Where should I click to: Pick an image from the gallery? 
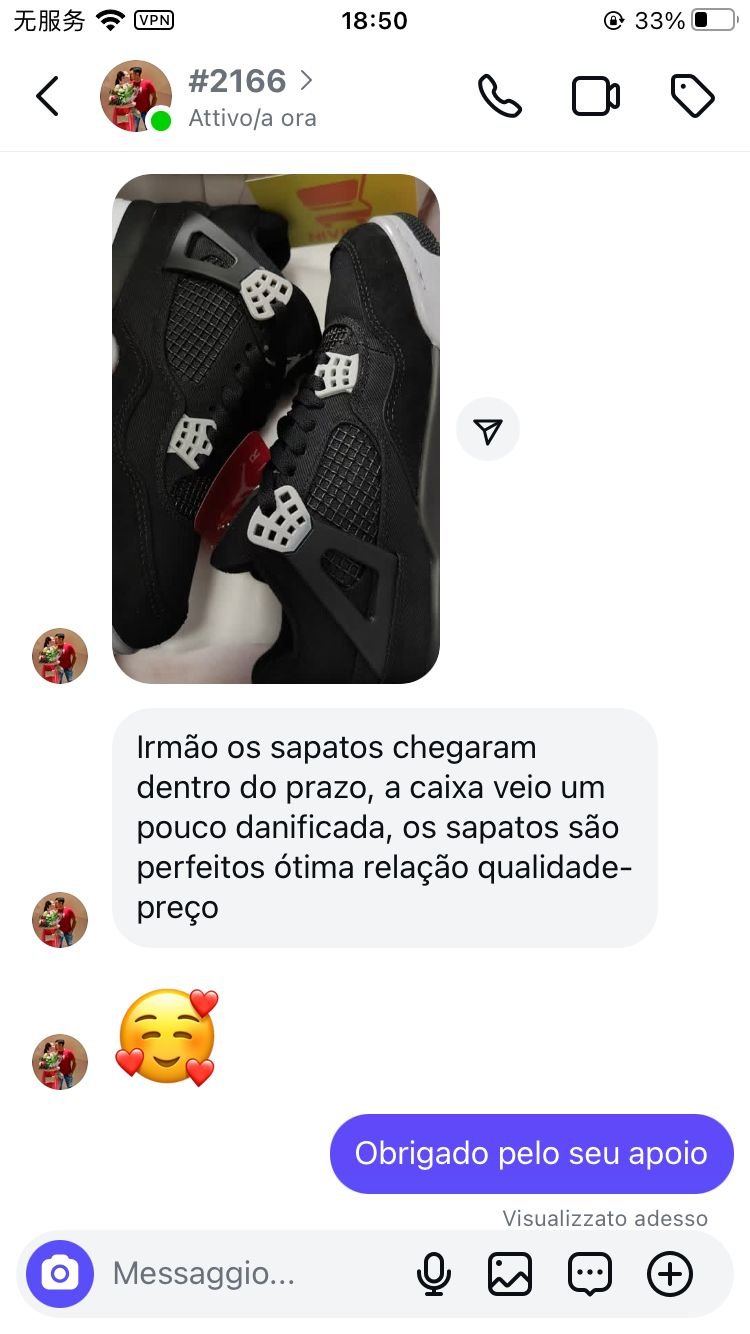pos(510,1274)
